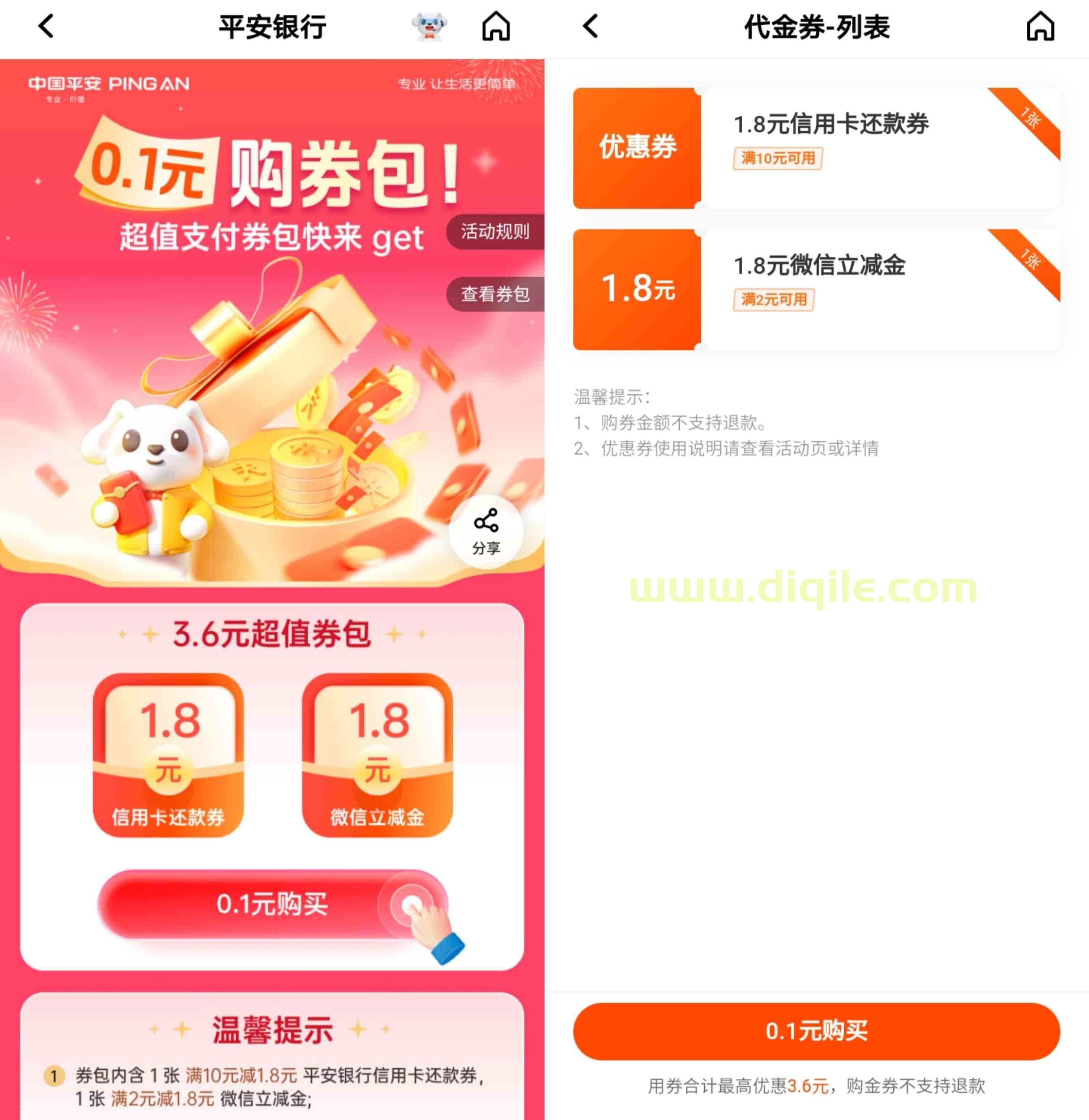Open the robot assistant icon
1089x1120 pixels.
429,26
